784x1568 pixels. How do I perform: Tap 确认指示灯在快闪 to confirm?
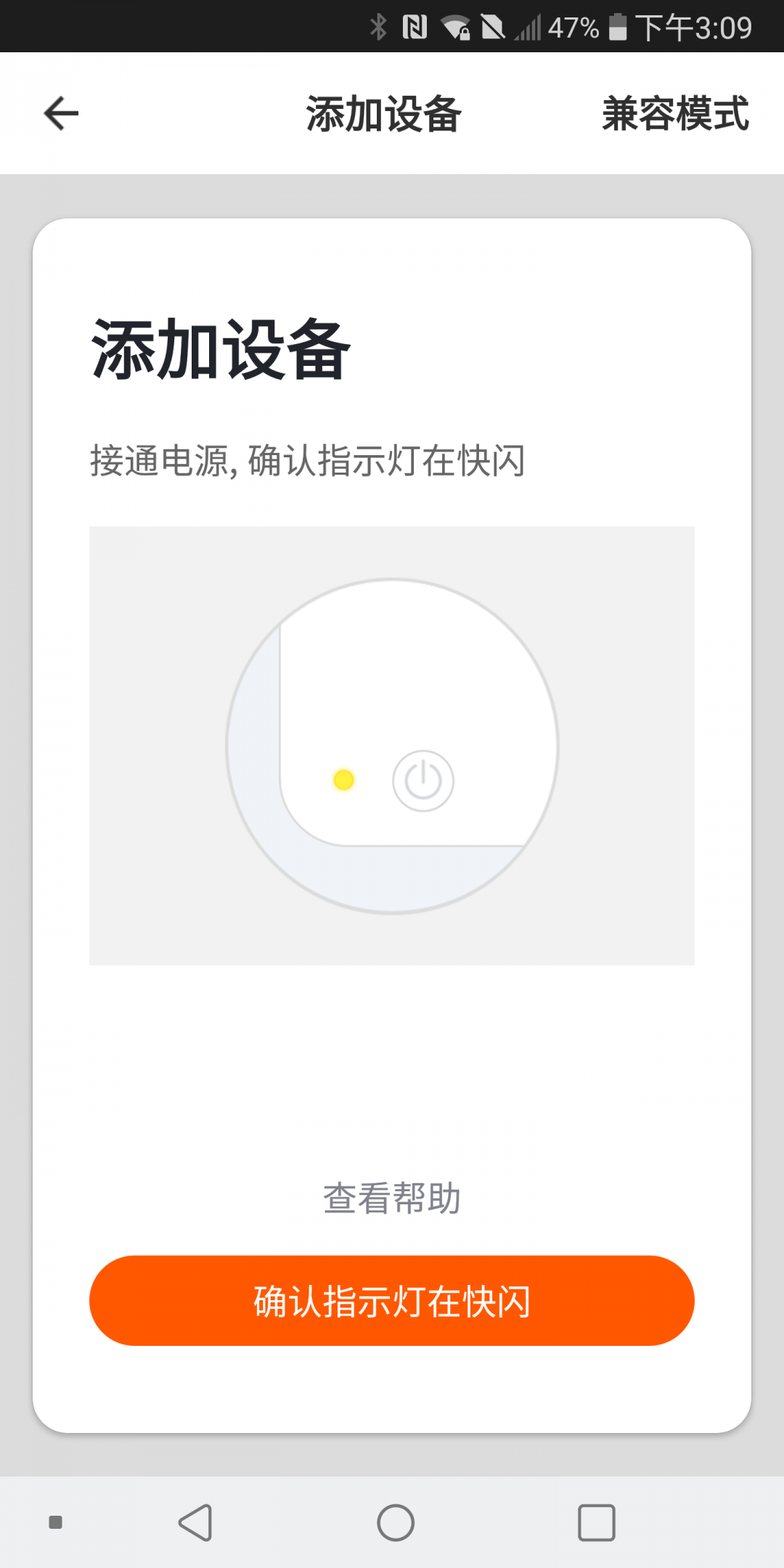pos(392,1300)
